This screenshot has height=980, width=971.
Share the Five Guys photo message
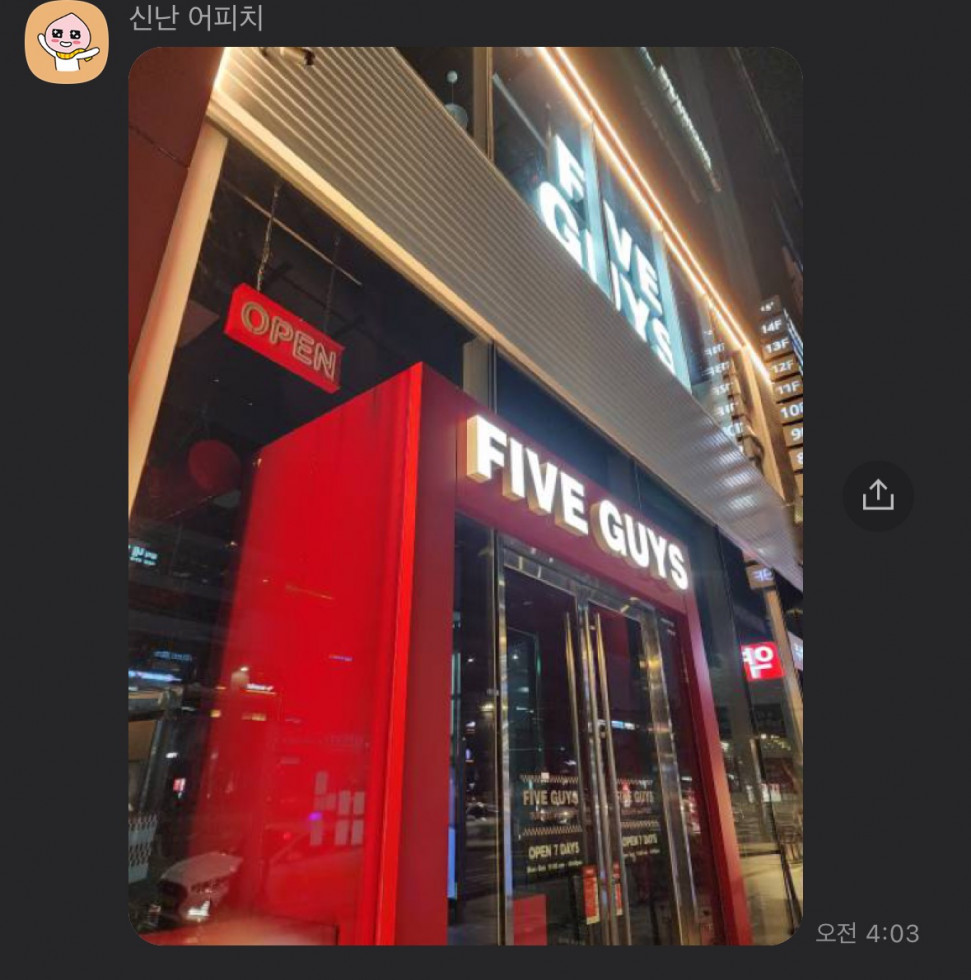coord(877,495)
